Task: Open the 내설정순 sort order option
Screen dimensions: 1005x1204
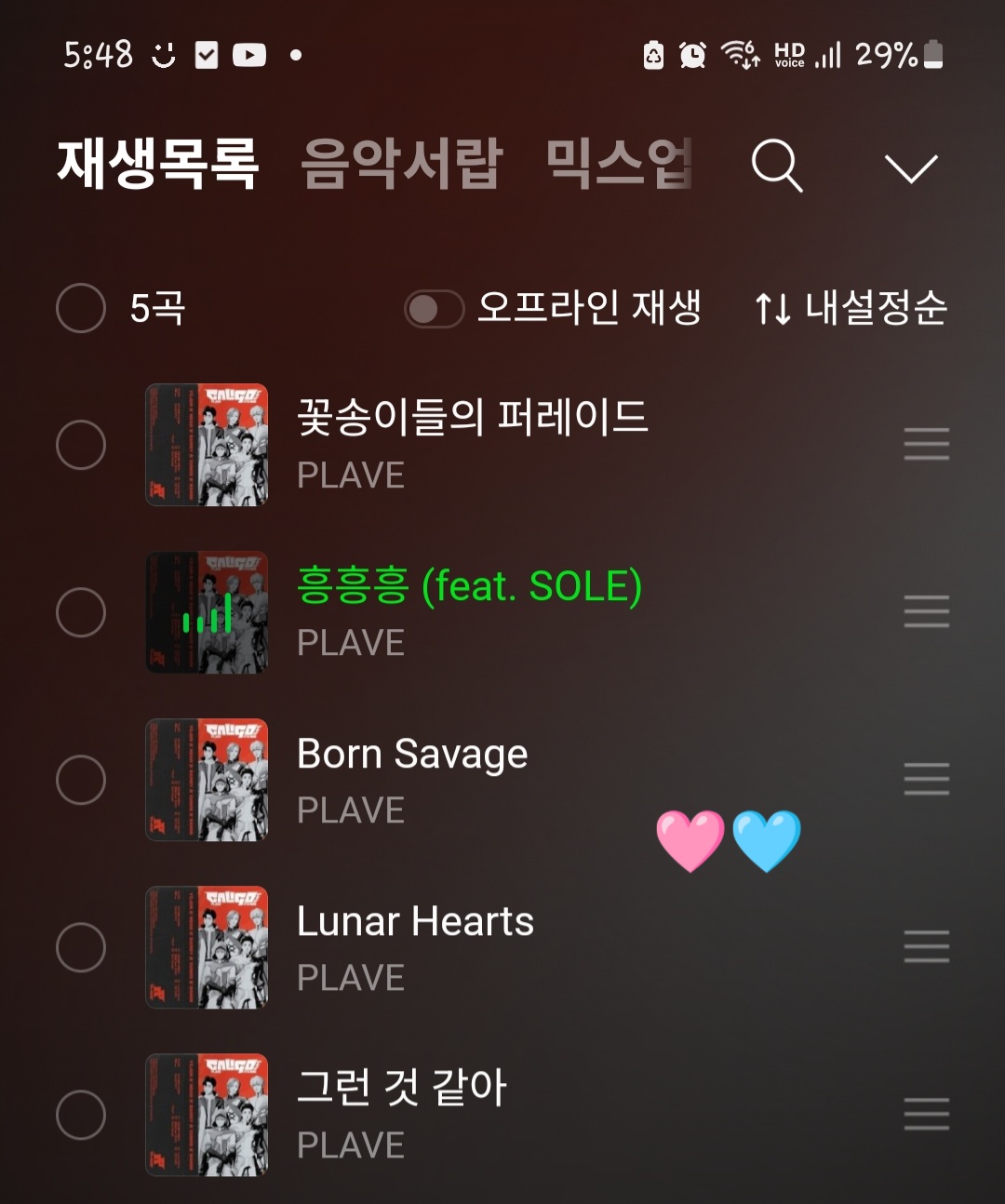Action: pyautogui.click(x=873, y=309)
